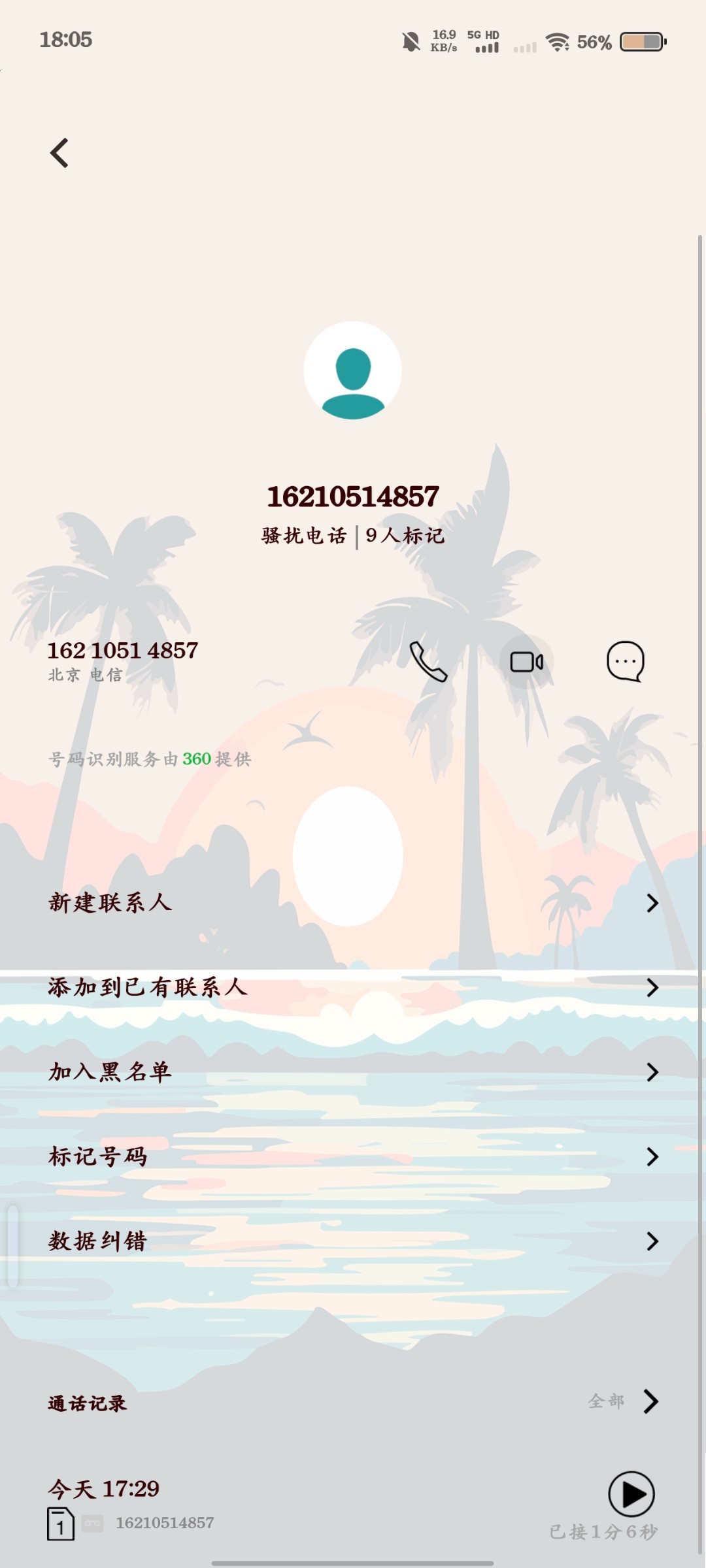Send a message using the chat bubble icon
The image size is (706, 1568).
(626, 662)
